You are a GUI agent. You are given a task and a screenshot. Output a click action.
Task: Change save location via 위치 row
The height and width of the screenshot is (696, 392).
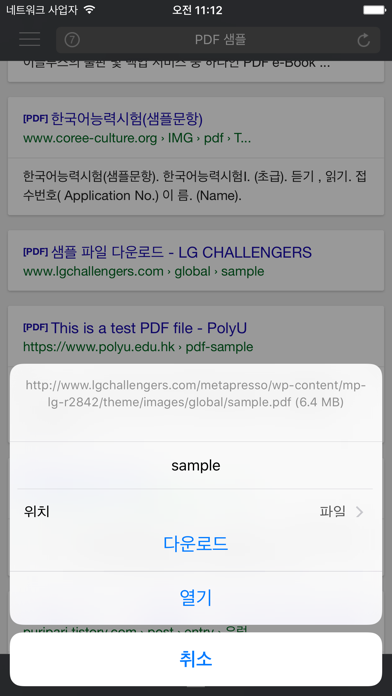click(x=196, y=512)
